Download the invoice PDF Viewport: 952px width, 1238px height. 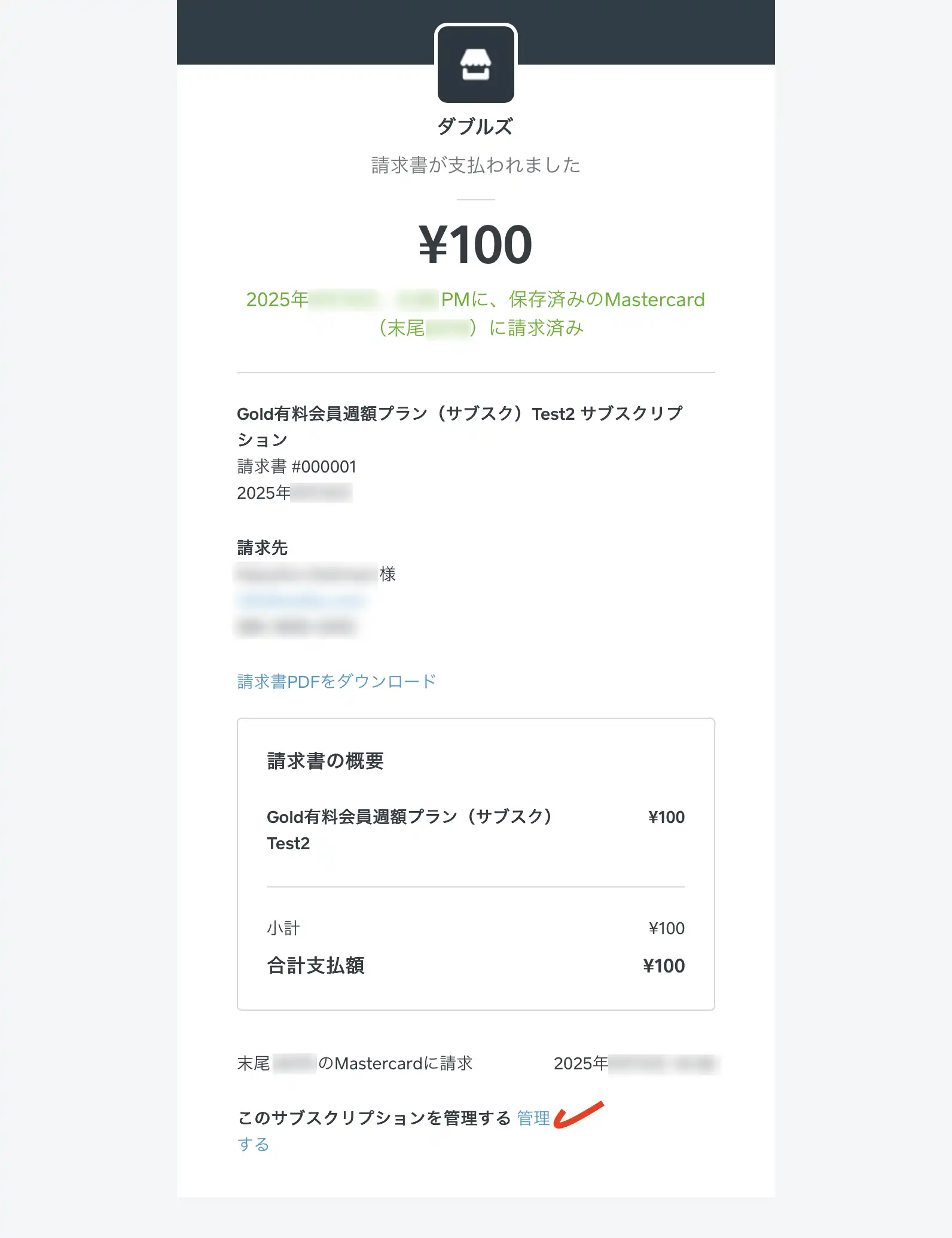click(336, 681)
